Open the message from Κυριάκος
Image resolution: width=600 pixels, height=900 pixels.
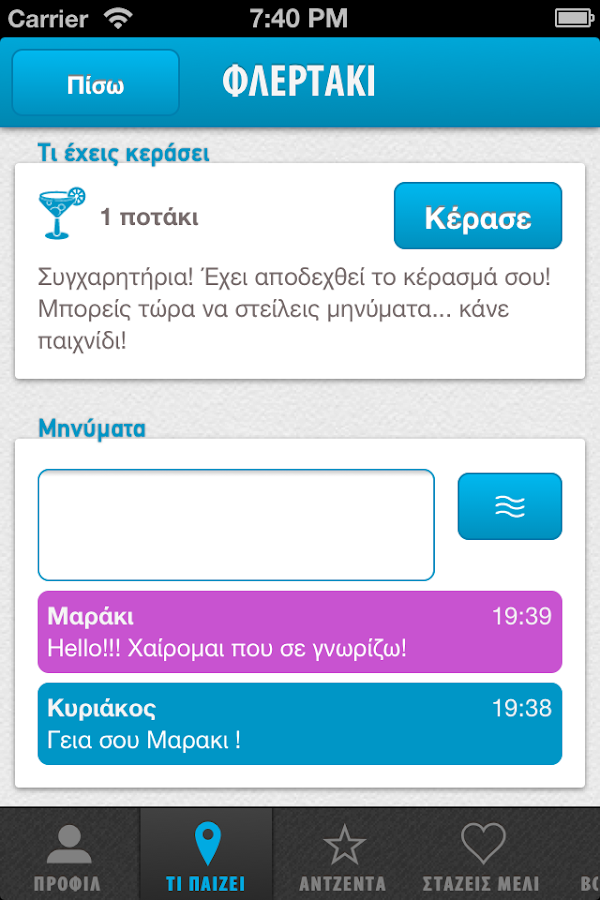300,724
